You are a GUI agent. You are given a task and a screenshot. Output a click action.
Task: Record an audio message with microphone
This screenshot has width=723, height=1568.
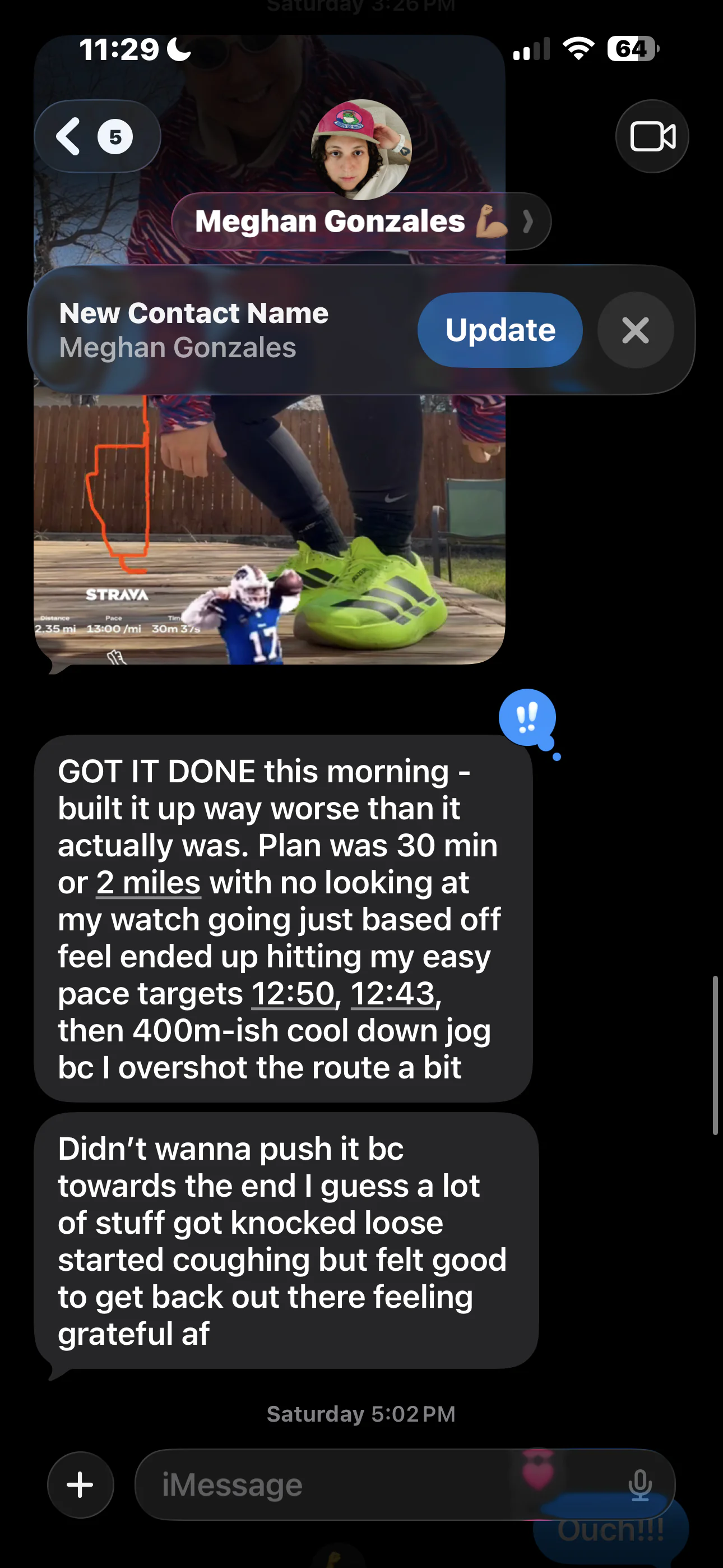click(639, 1484)
